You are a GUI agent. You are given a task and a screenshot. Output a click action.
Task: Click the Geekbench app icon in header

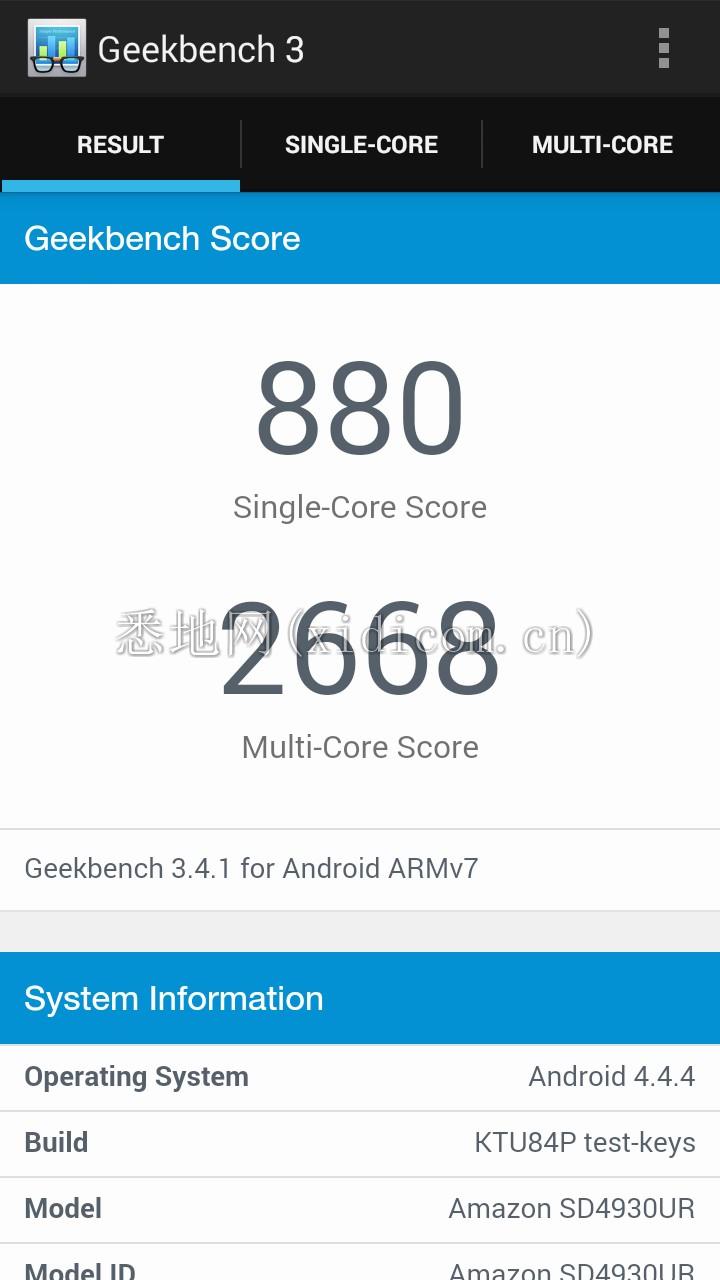point(57,48)
